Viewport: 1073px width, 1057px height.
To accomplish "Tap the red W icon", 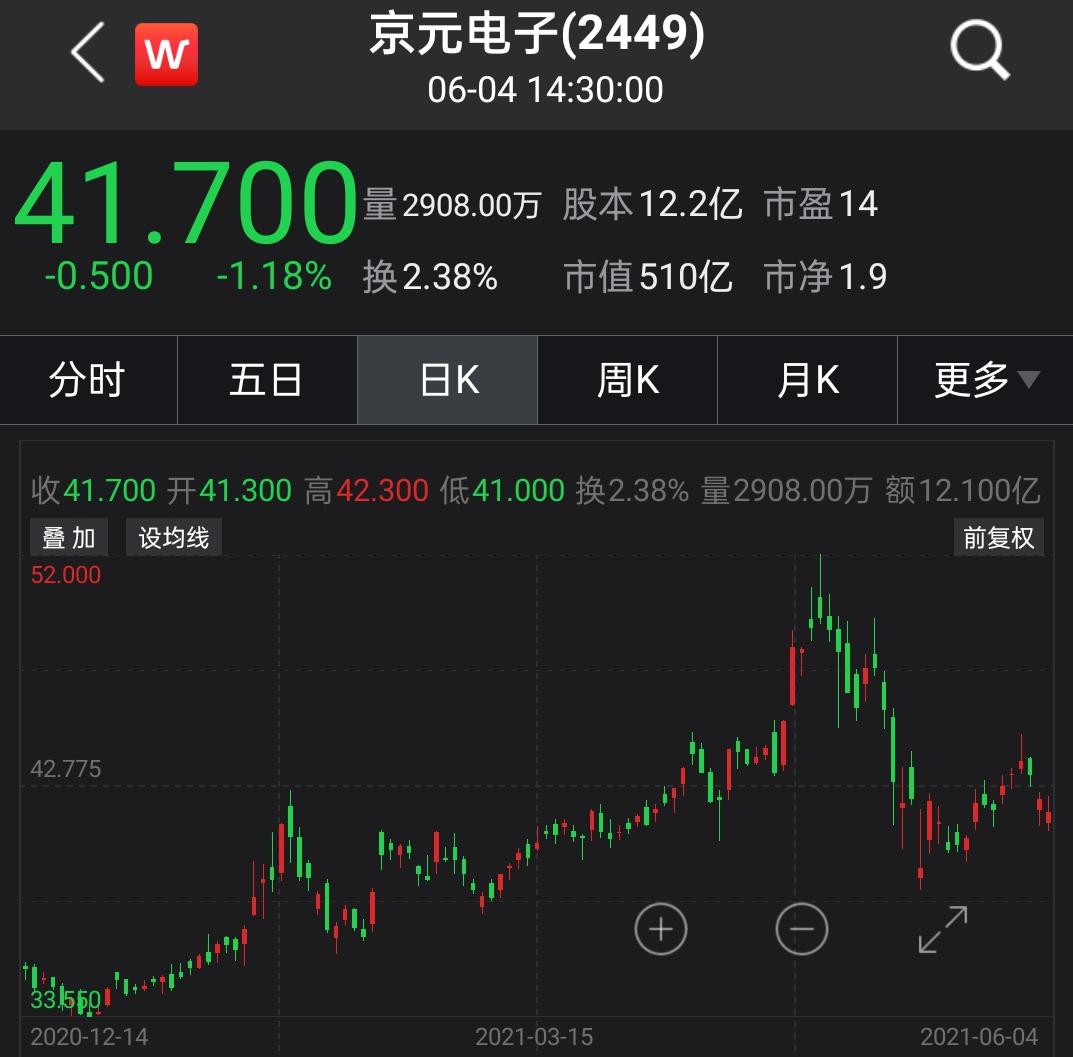I will pyautogui.click(x=166, y=54).
